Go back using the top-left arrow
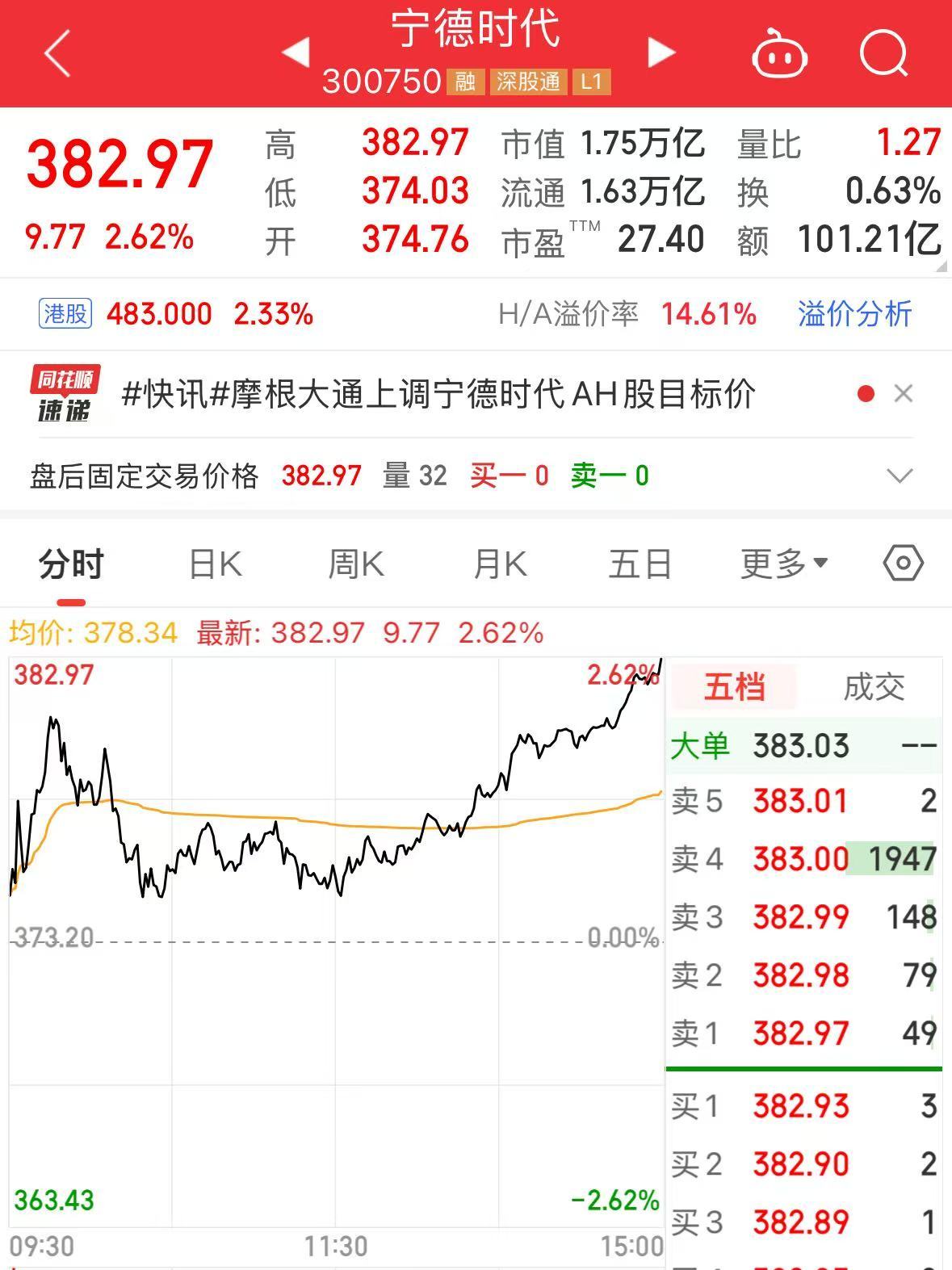The width and height of the screenshot is (952, 1270). [x=58, y=53]
